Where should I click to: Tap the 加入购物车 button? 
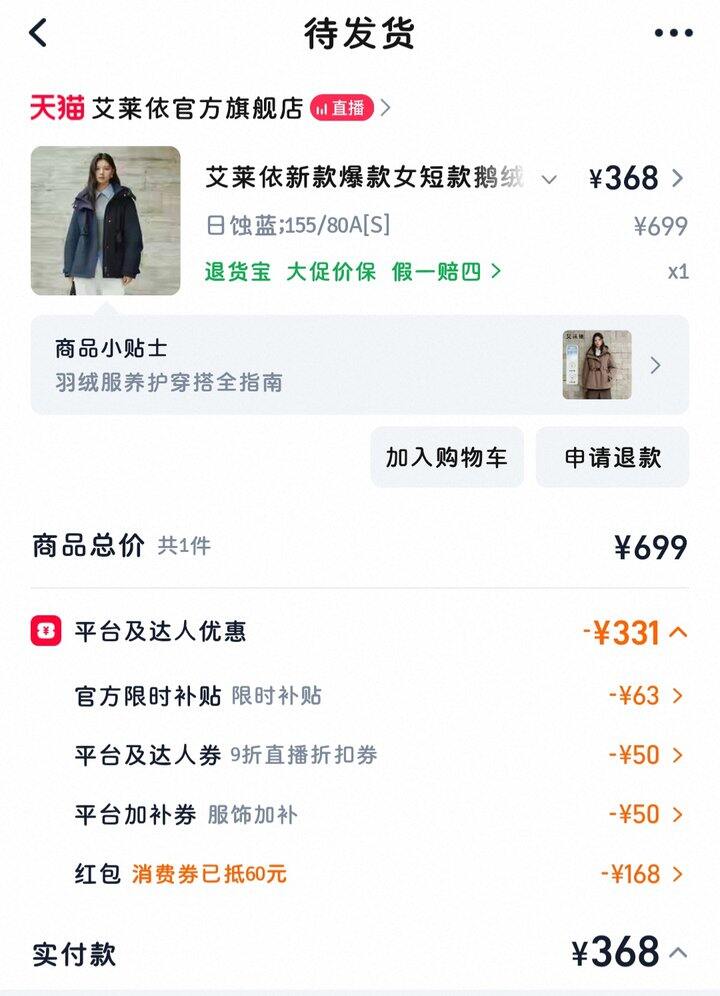tap(447, 457)
